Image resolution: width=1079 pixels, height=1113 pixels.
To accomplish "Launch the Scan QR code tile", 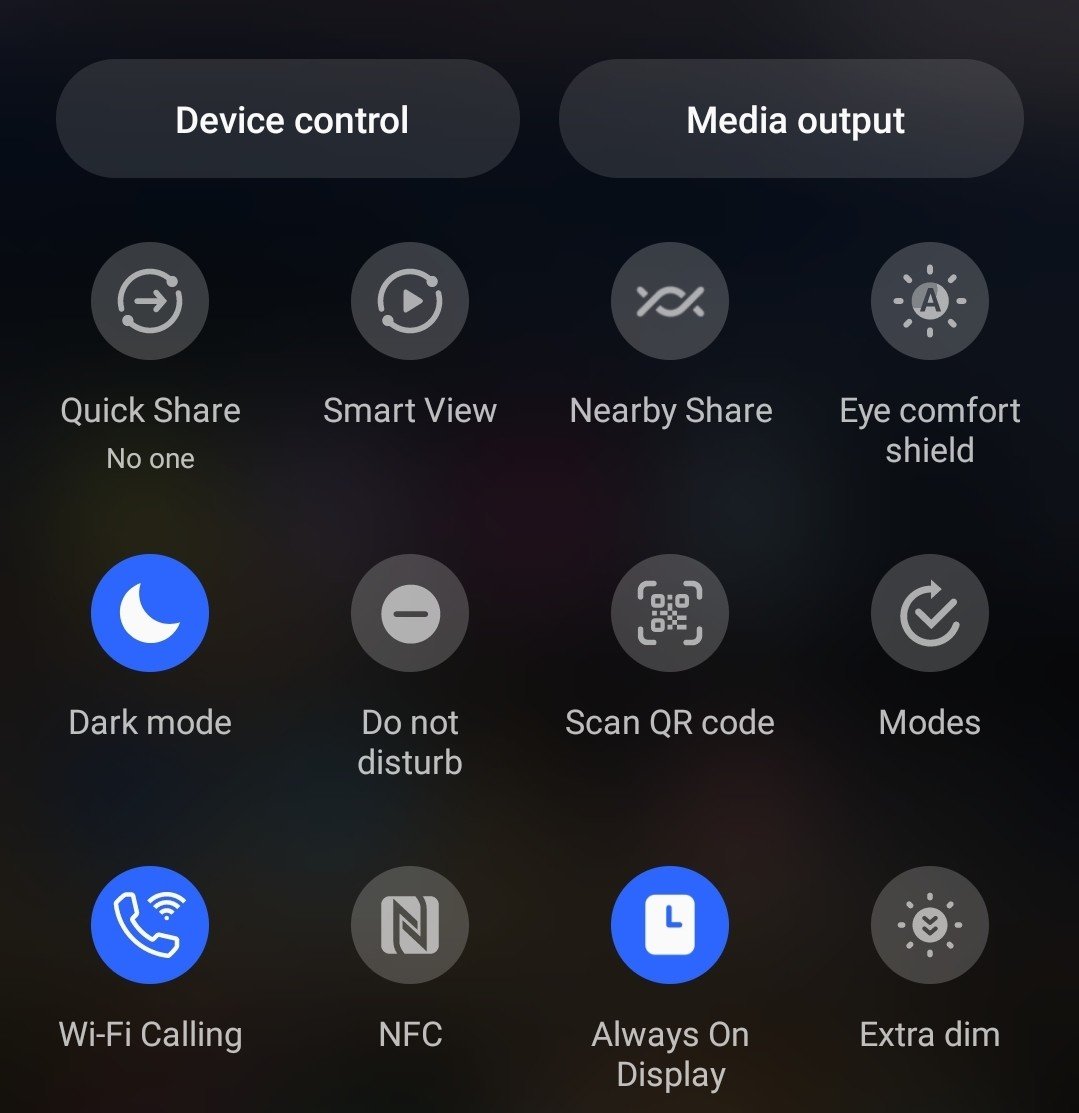I will 670,612.
